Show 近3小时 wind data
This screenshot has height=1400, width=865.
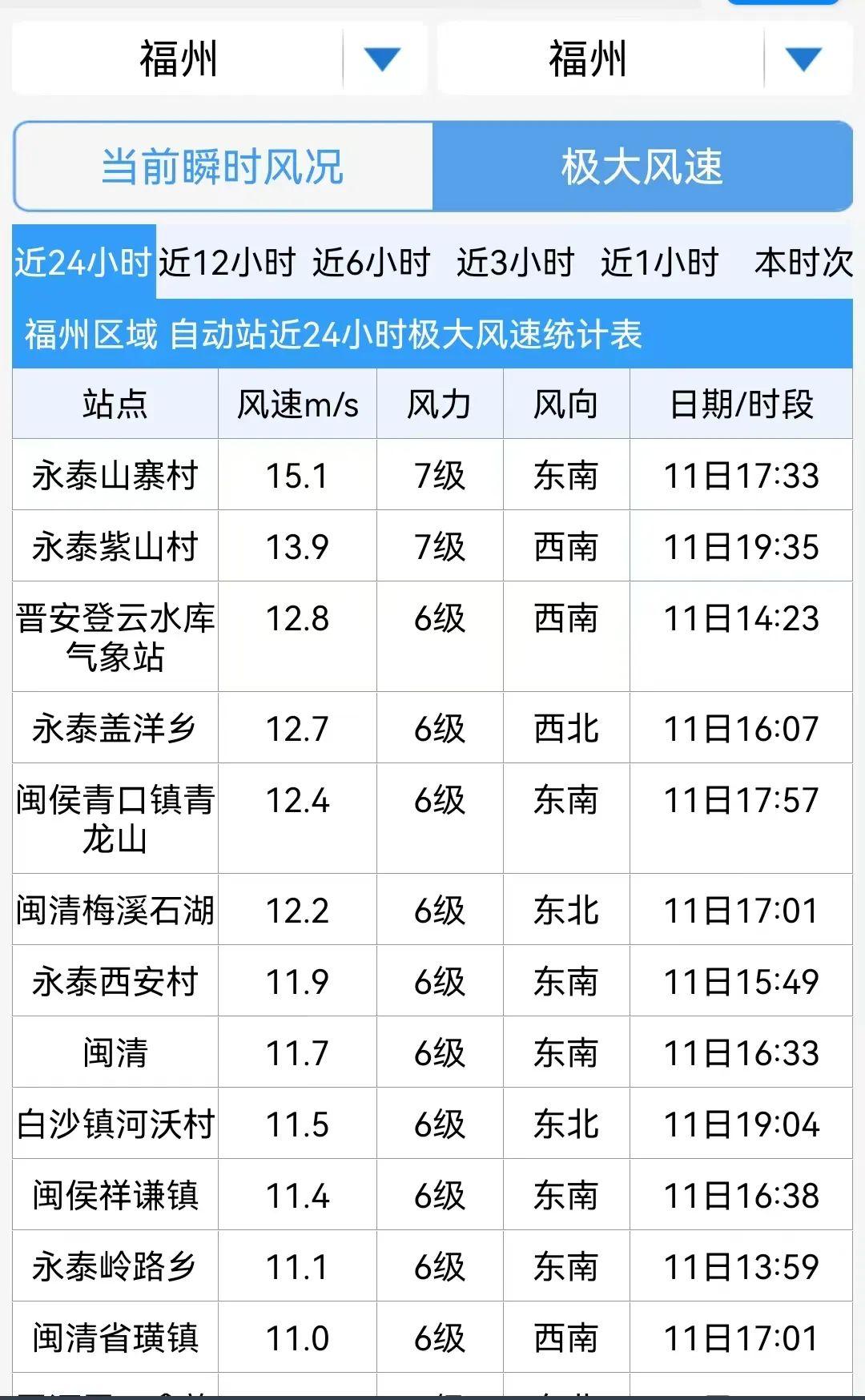pyautogui.click(x=516, y=263)
